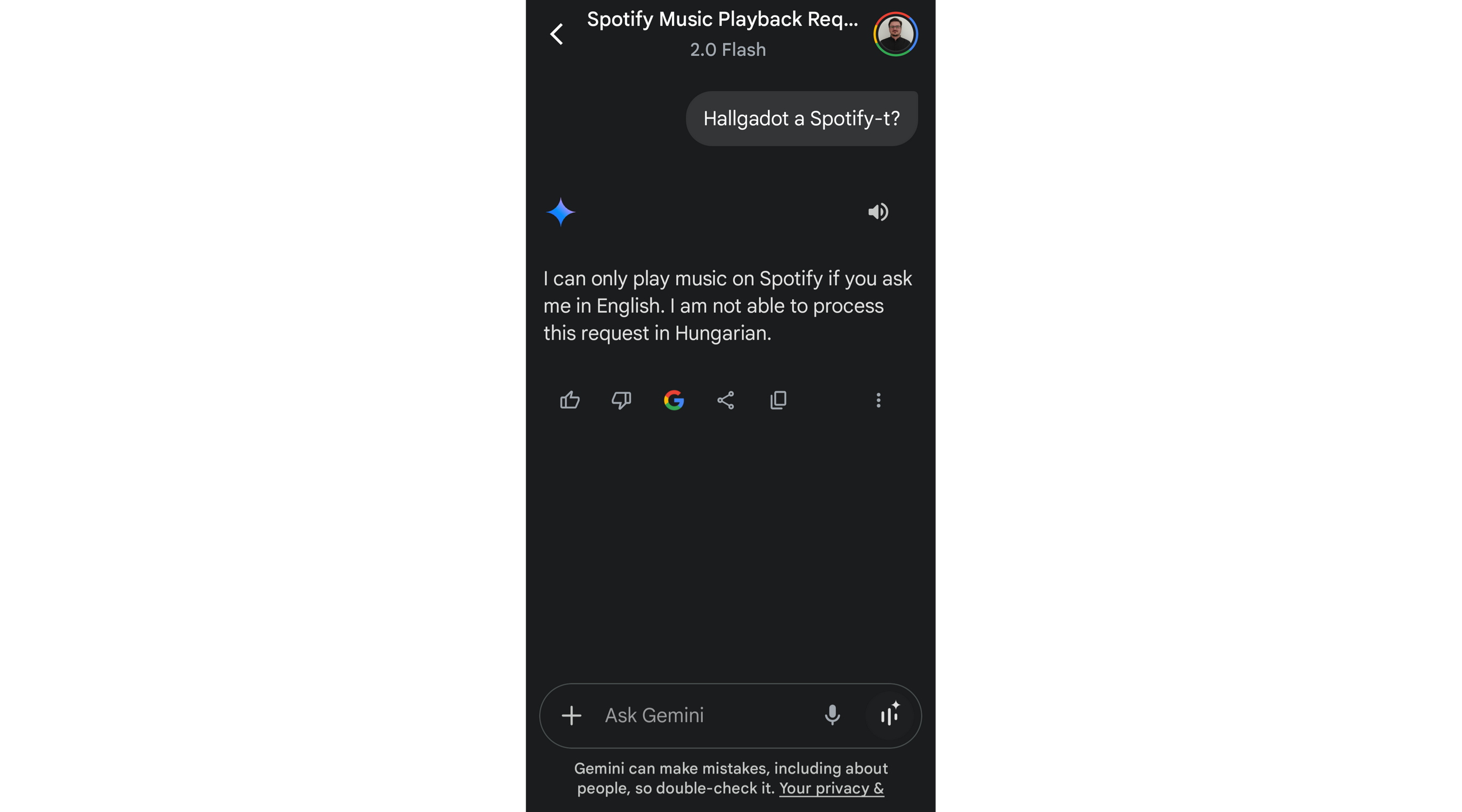Go back from the Spotify conversation
1462x812 pixels.
tap(557, 34)
